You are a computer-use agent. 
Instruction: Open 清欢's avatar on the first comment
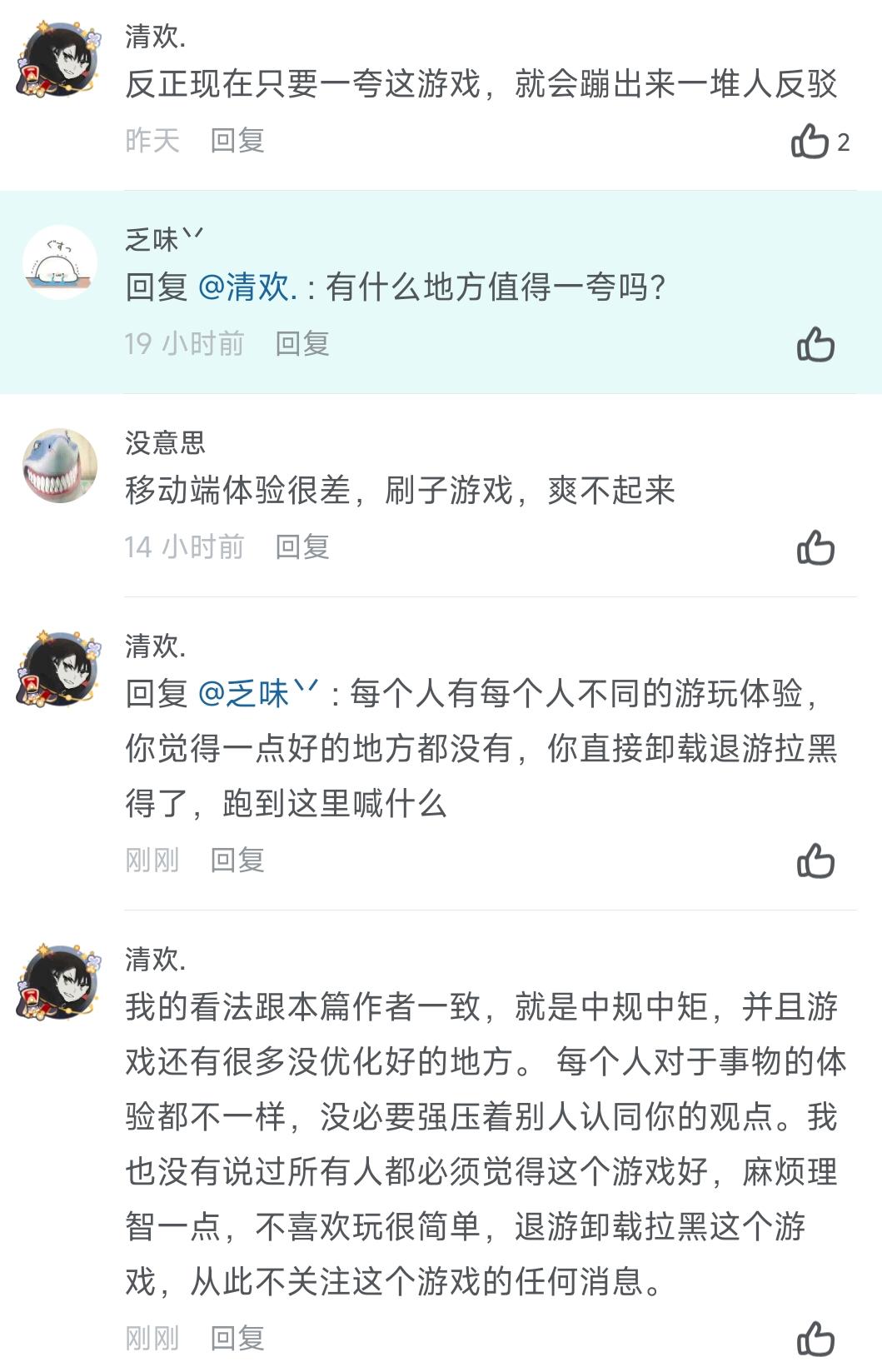click(59, 60)
